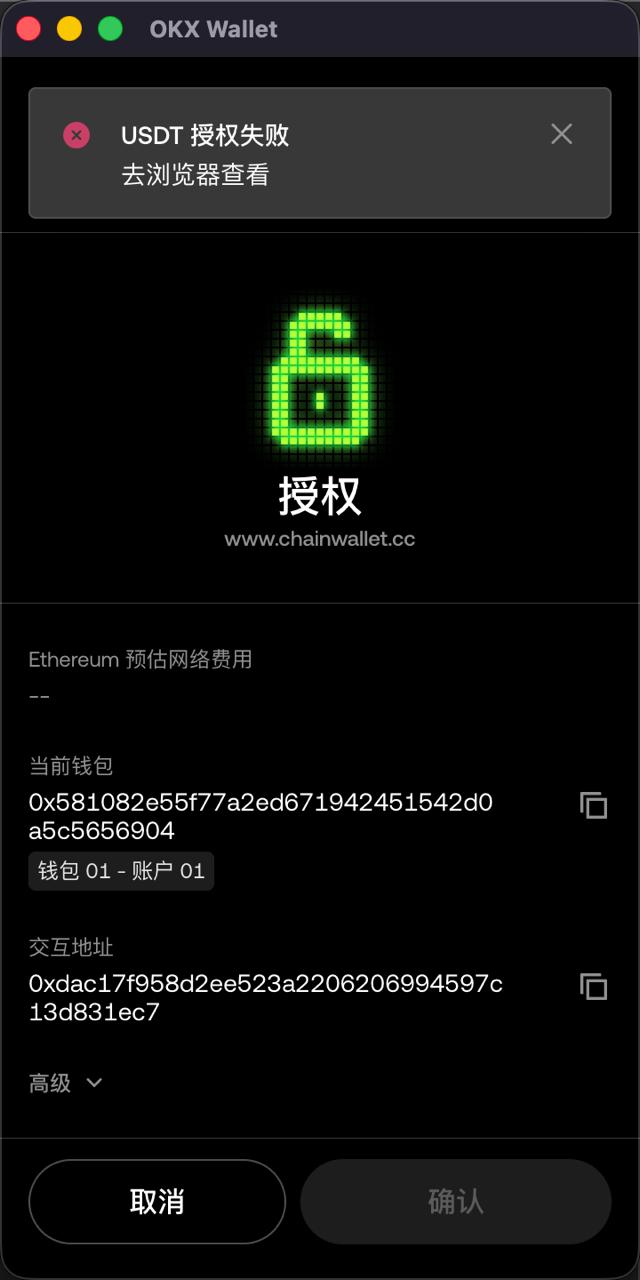
Task: Confirm the authorization with 确认
Action: (455, 1201)
